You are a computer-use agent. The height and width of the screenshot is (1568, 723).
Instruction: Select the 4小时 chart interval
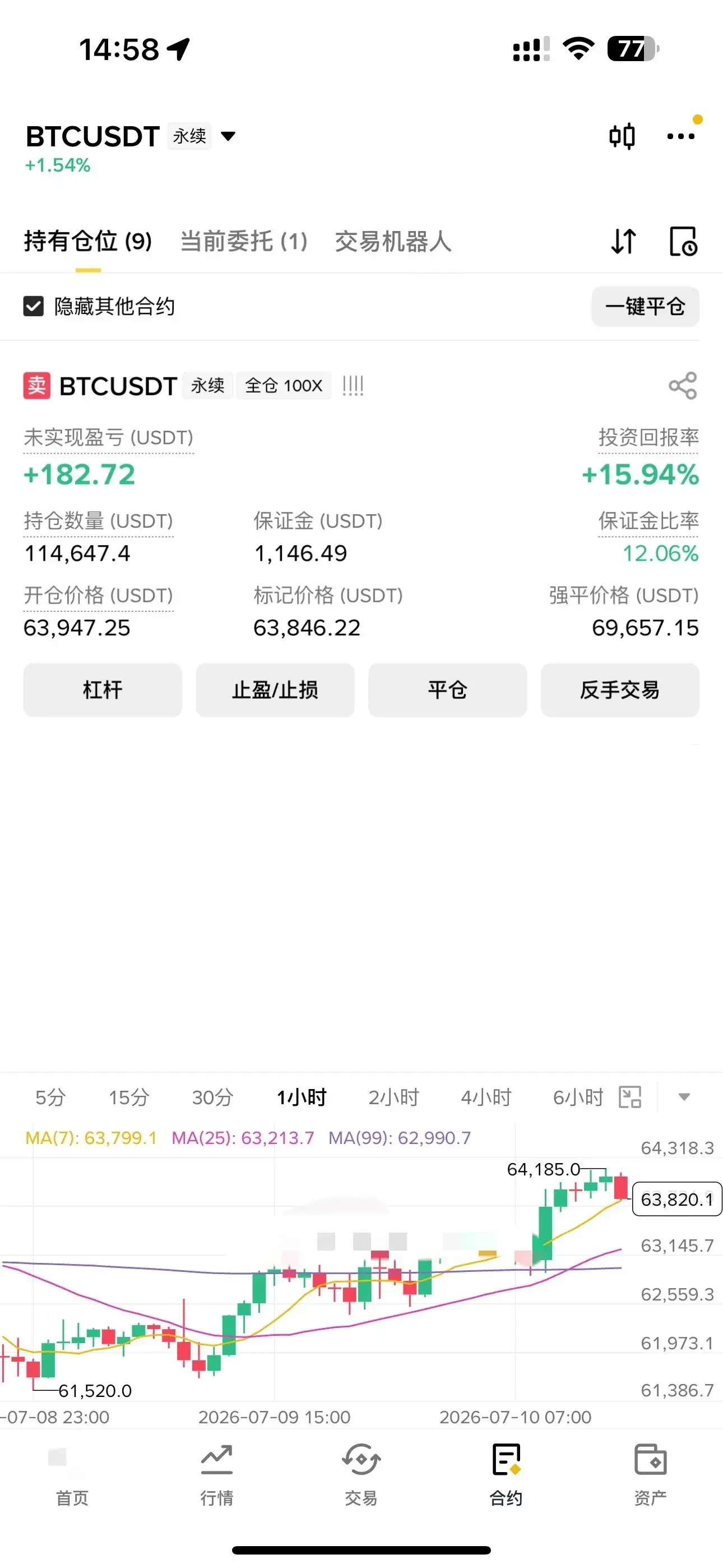click(x=486, y=1097)
